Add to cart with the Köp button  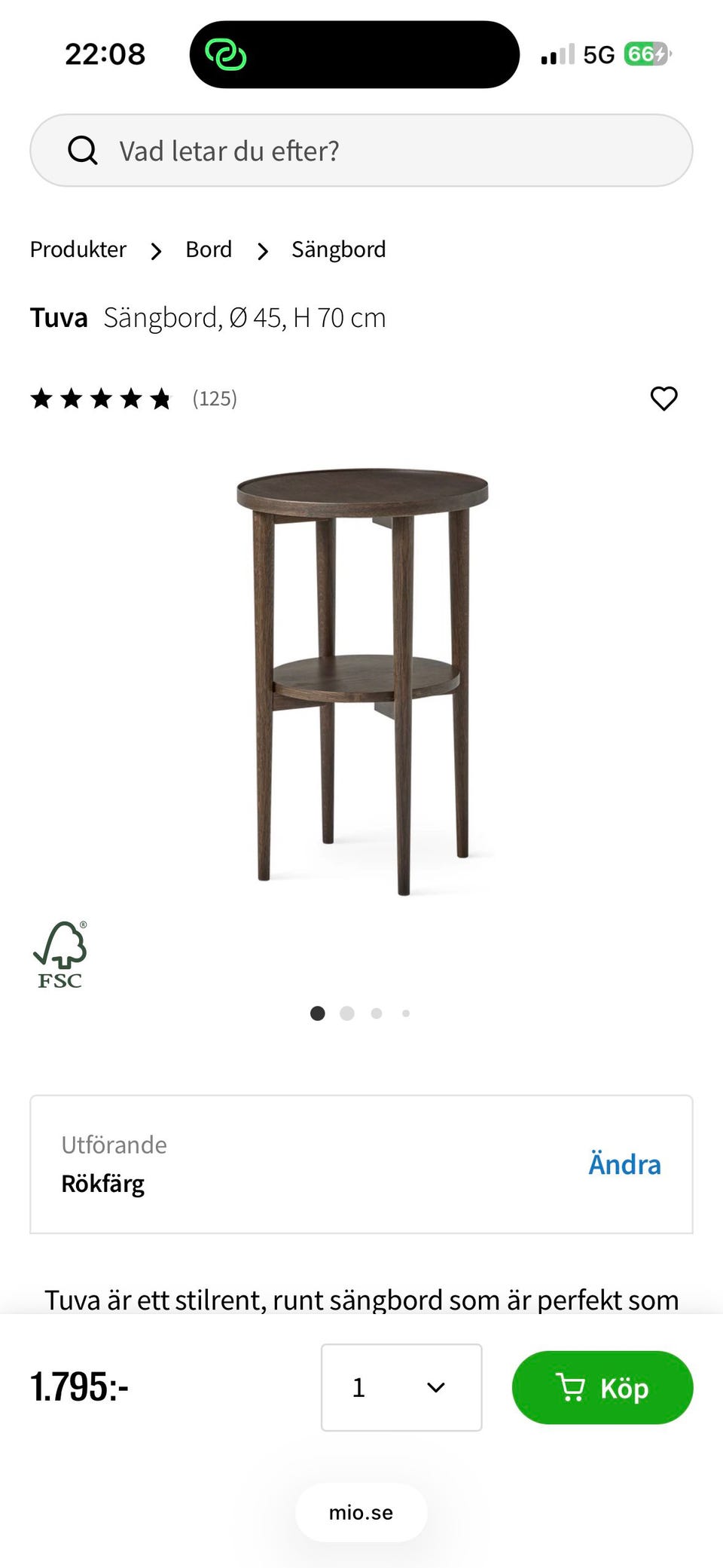coord(602,1387)
